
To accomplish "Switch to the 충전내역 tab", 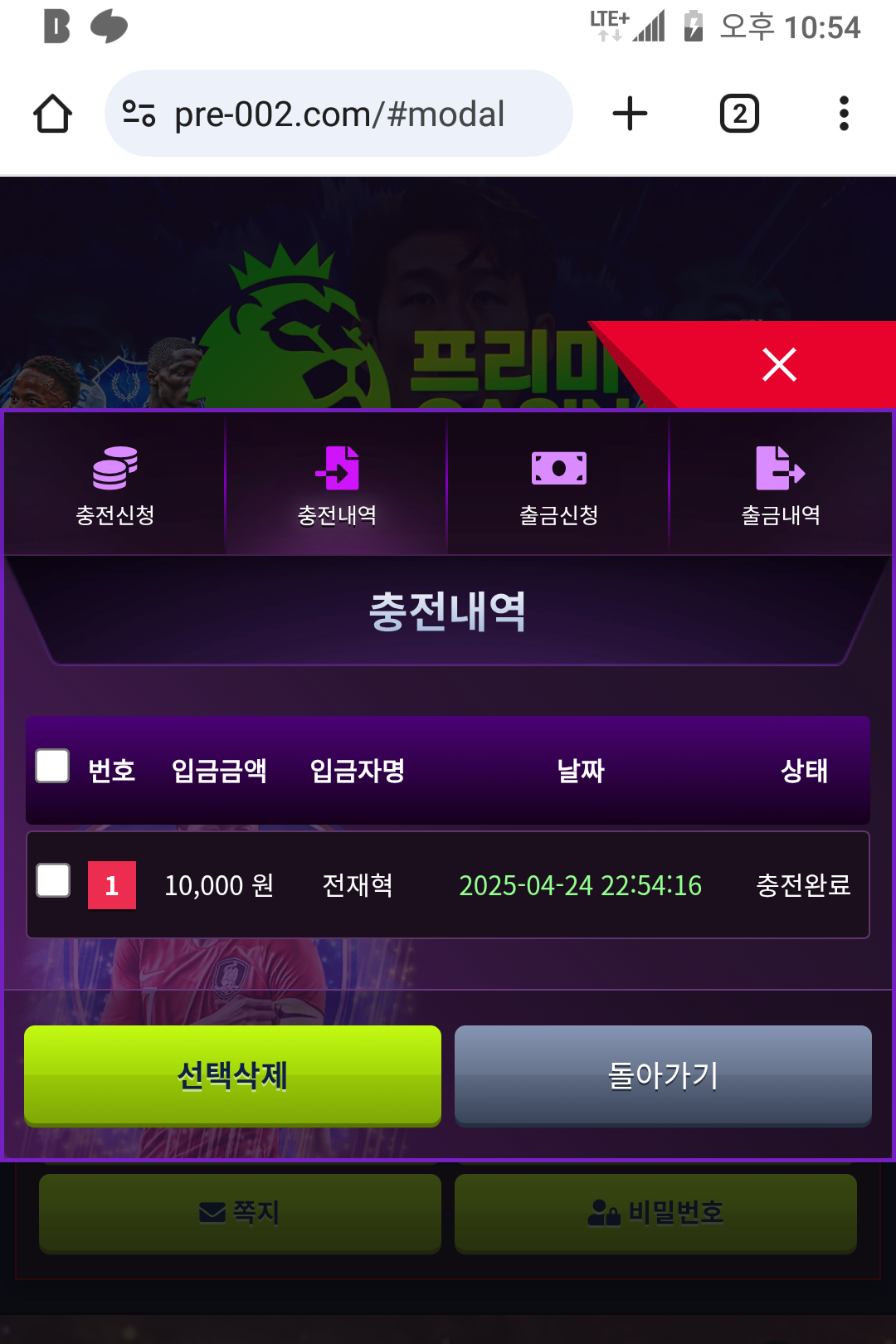I will (x=337, y=485).
